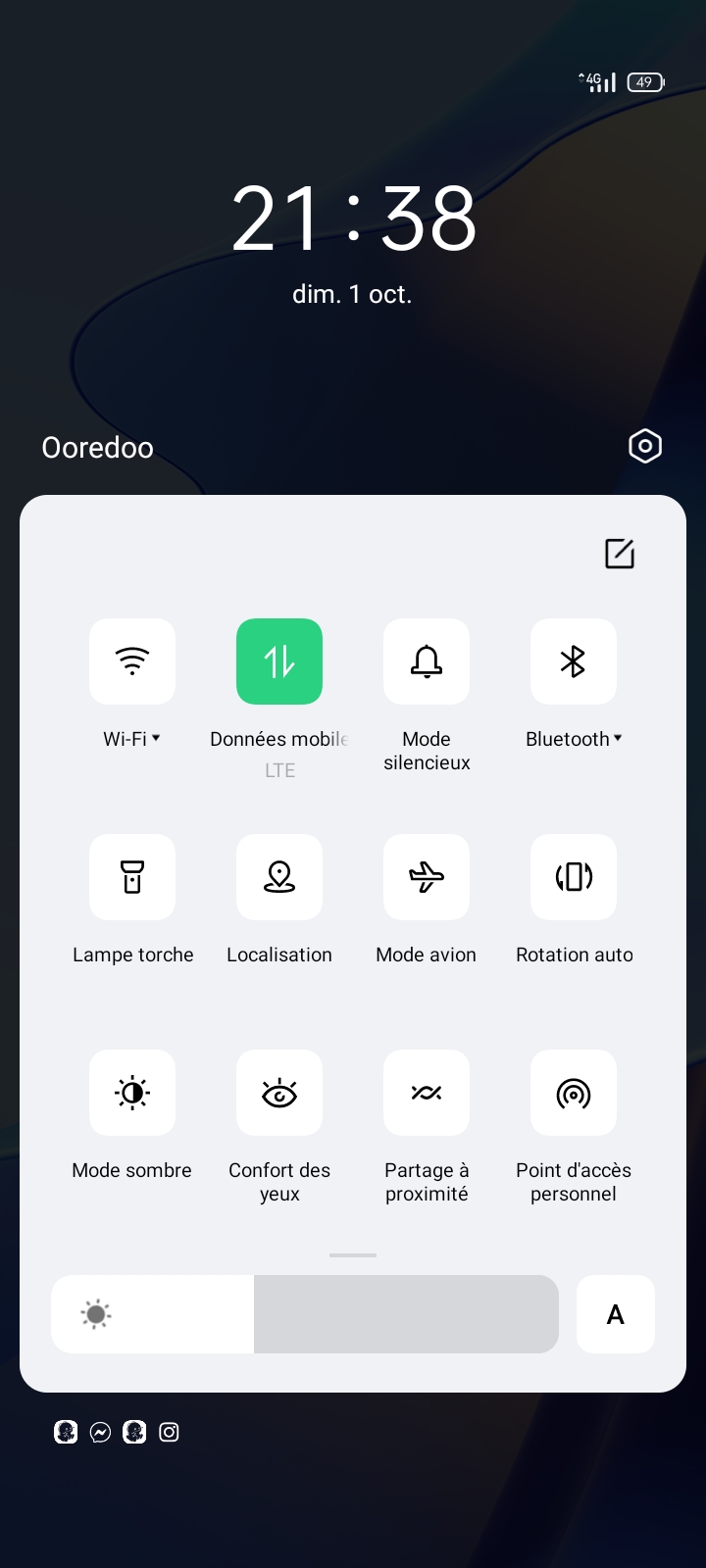The height and width of the screenshot is (1568, 706).
Task: Disable Données mobiles
Action: pos(279,661)
